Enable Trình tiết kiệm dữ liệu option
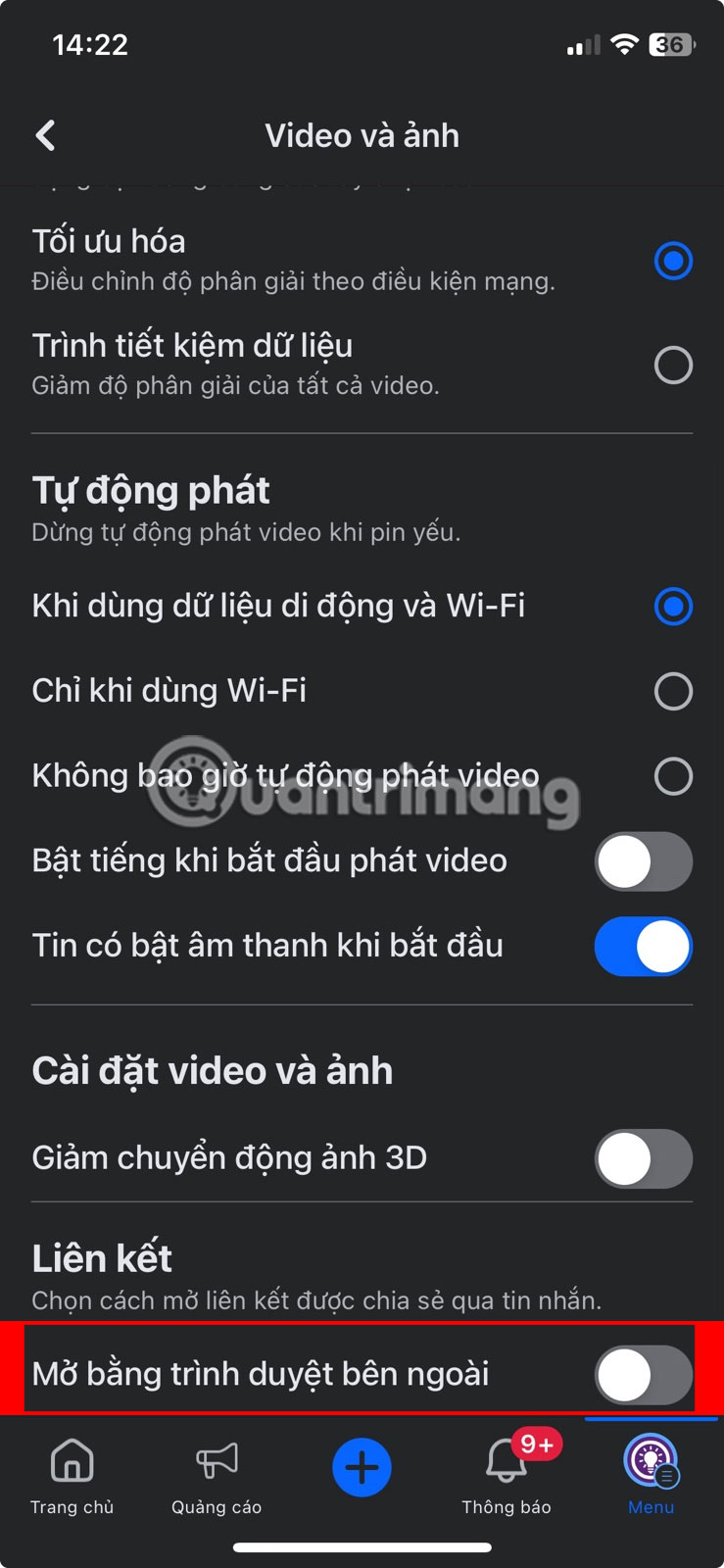Screen dimensions: 724x1568 [x=672, y=366]
